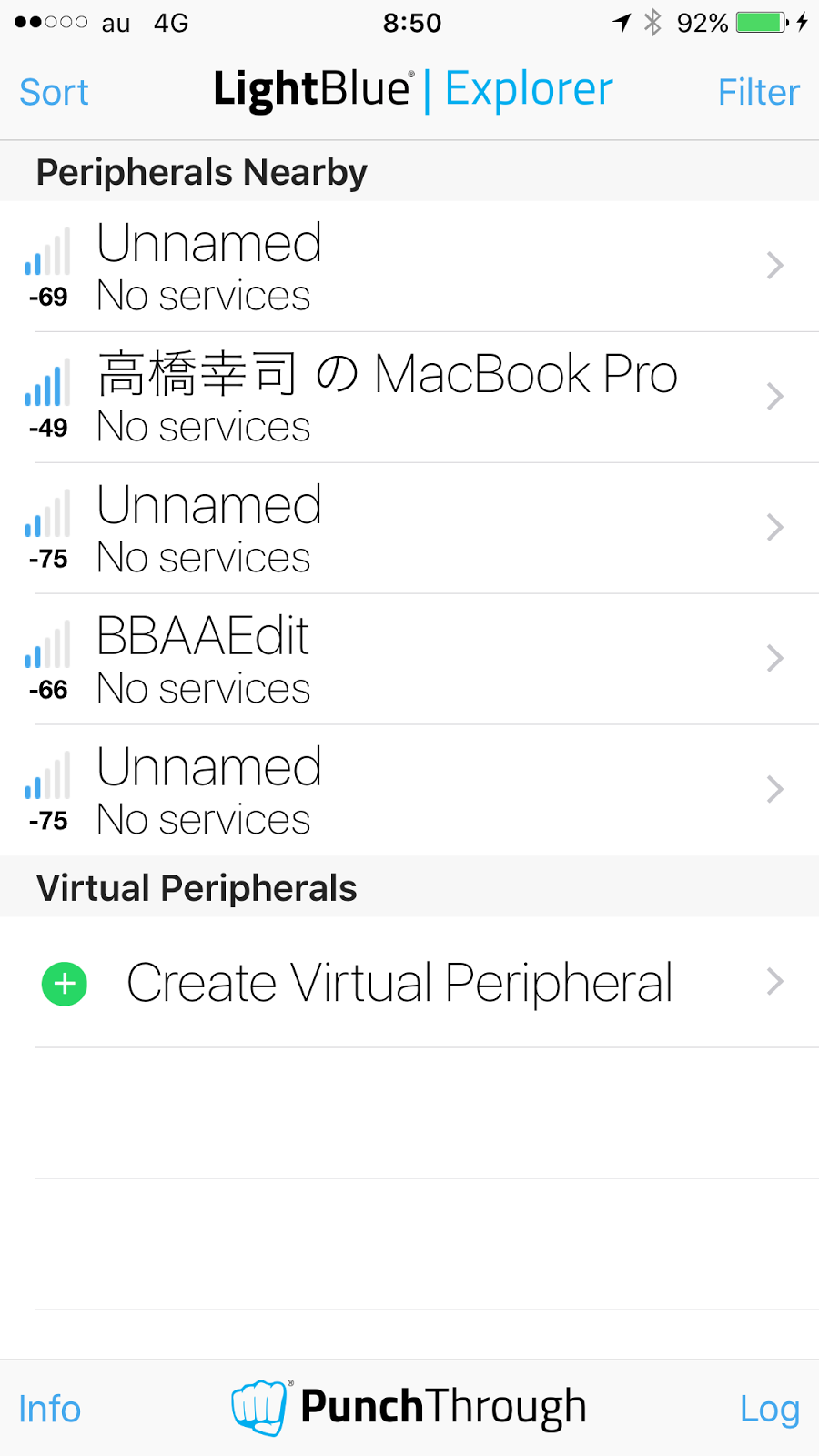Open the Sort options
The width and height of the screenshot is (819, 1456).
click(54, 92)
